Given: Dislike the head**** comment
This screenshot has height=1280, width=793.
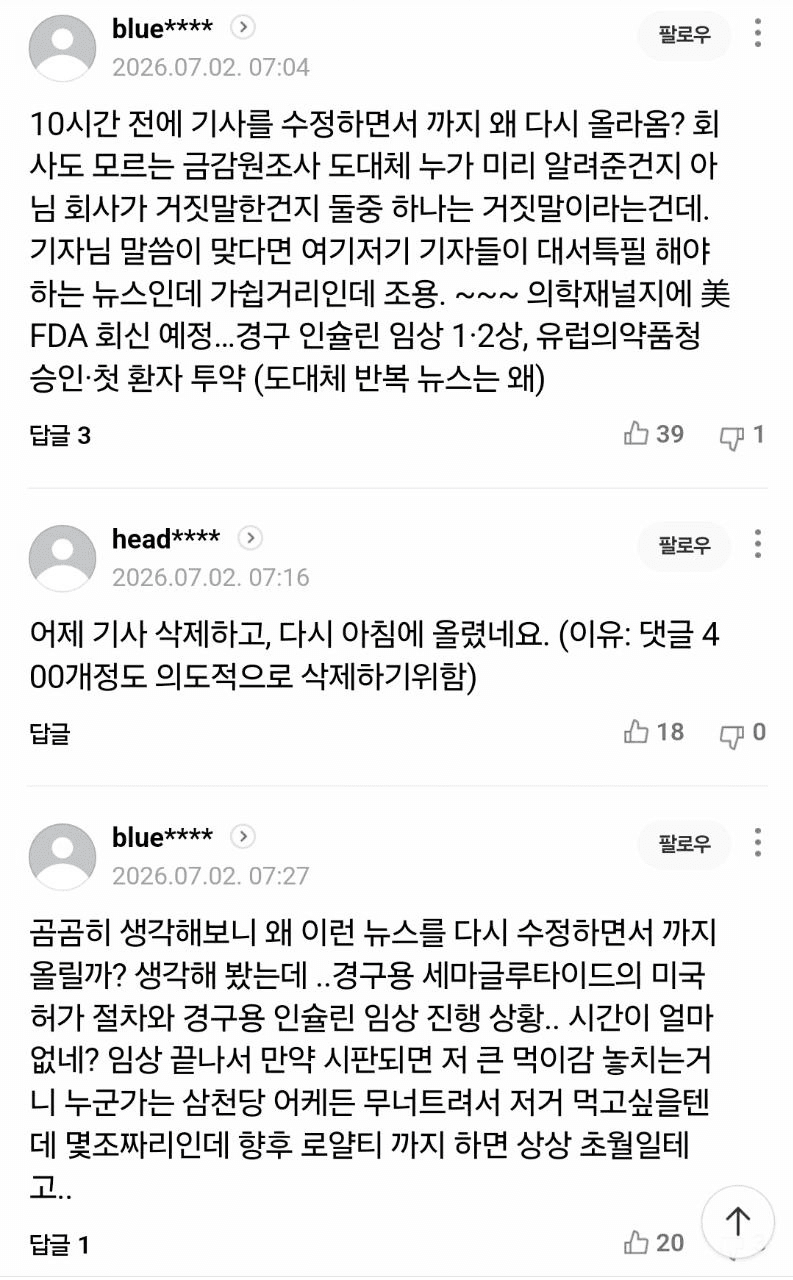Looking at the screenshot, I should click(x=742, y=732).
